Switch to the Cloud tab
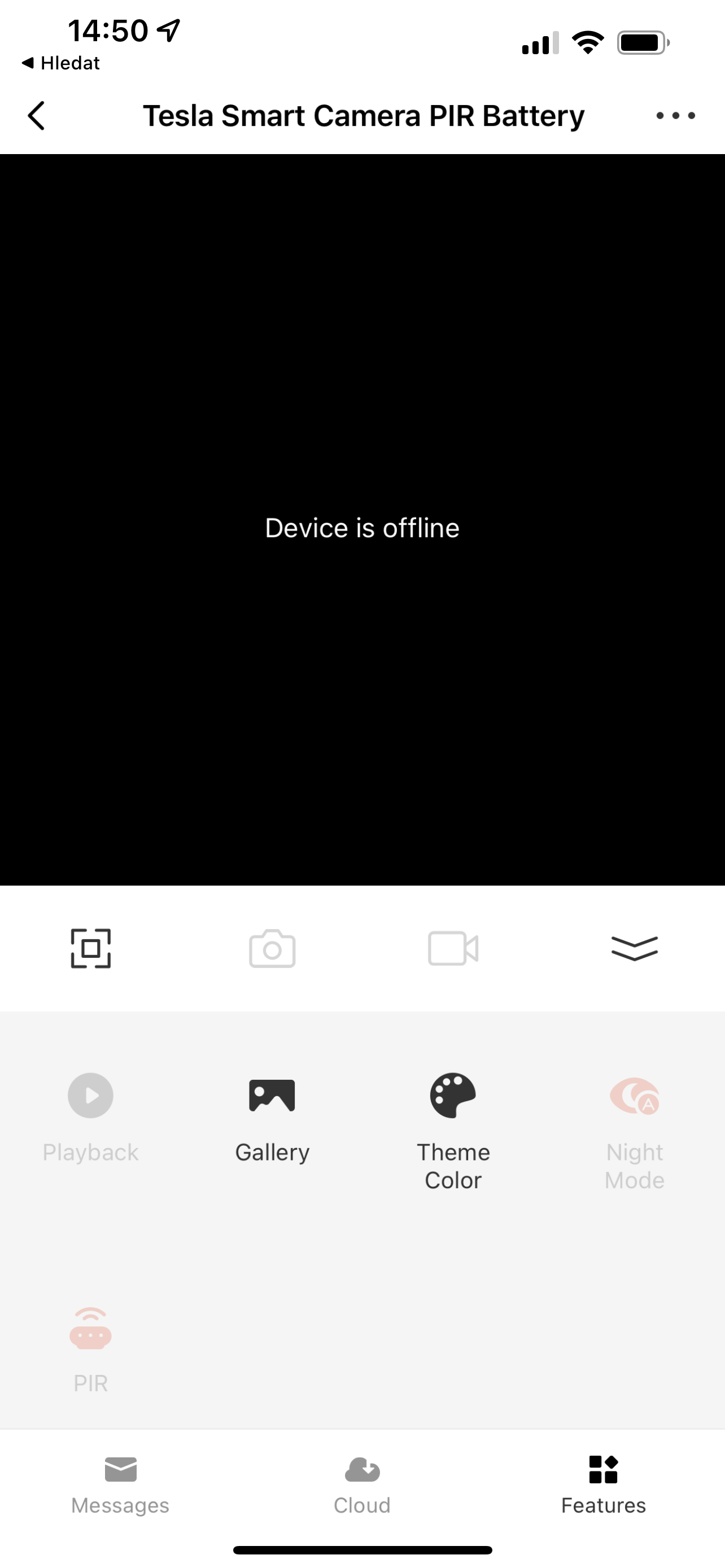The width and height of the screenshot is (725, 1568). pyautogui.click(x=362, y=1486)
